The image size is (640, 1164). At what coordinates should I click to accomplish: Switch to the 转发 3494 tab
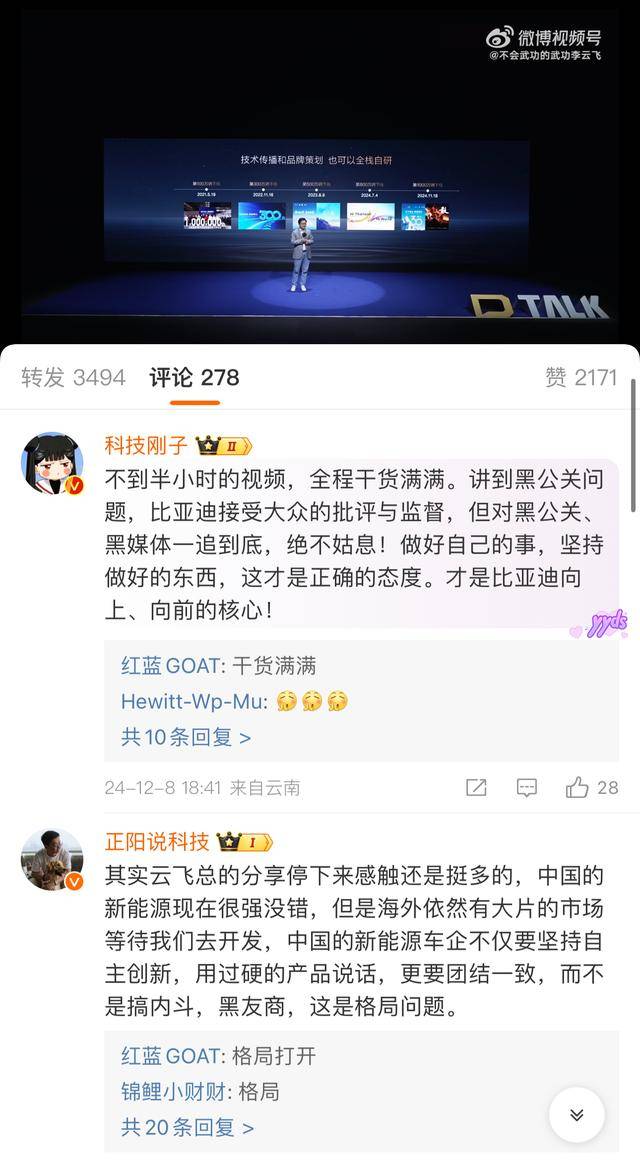click(73, 377)
